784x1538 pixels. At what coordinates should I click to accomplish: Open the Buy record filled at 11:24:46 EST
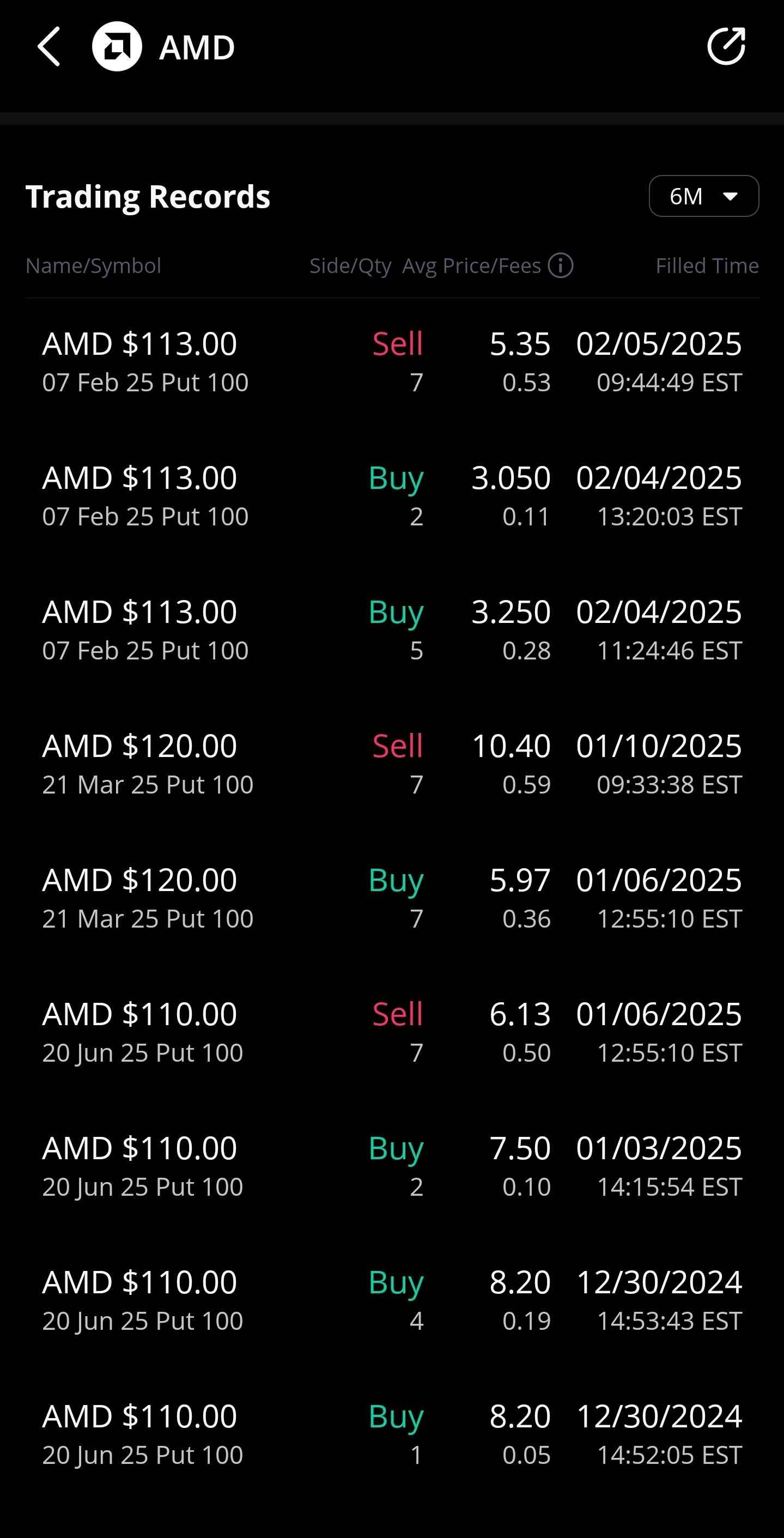tap(392, 630)
